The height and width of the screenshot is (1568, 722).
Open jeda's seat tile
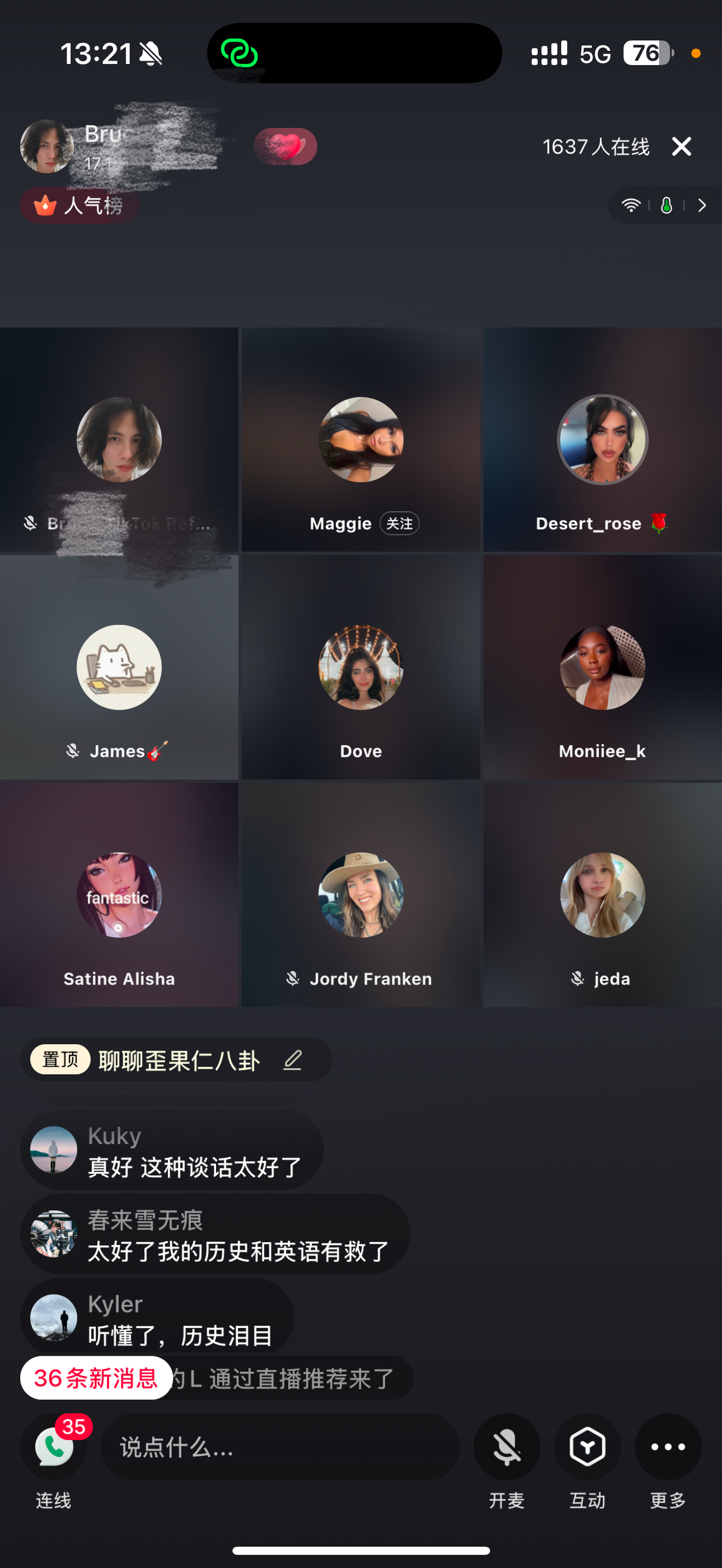click(602, 895)
